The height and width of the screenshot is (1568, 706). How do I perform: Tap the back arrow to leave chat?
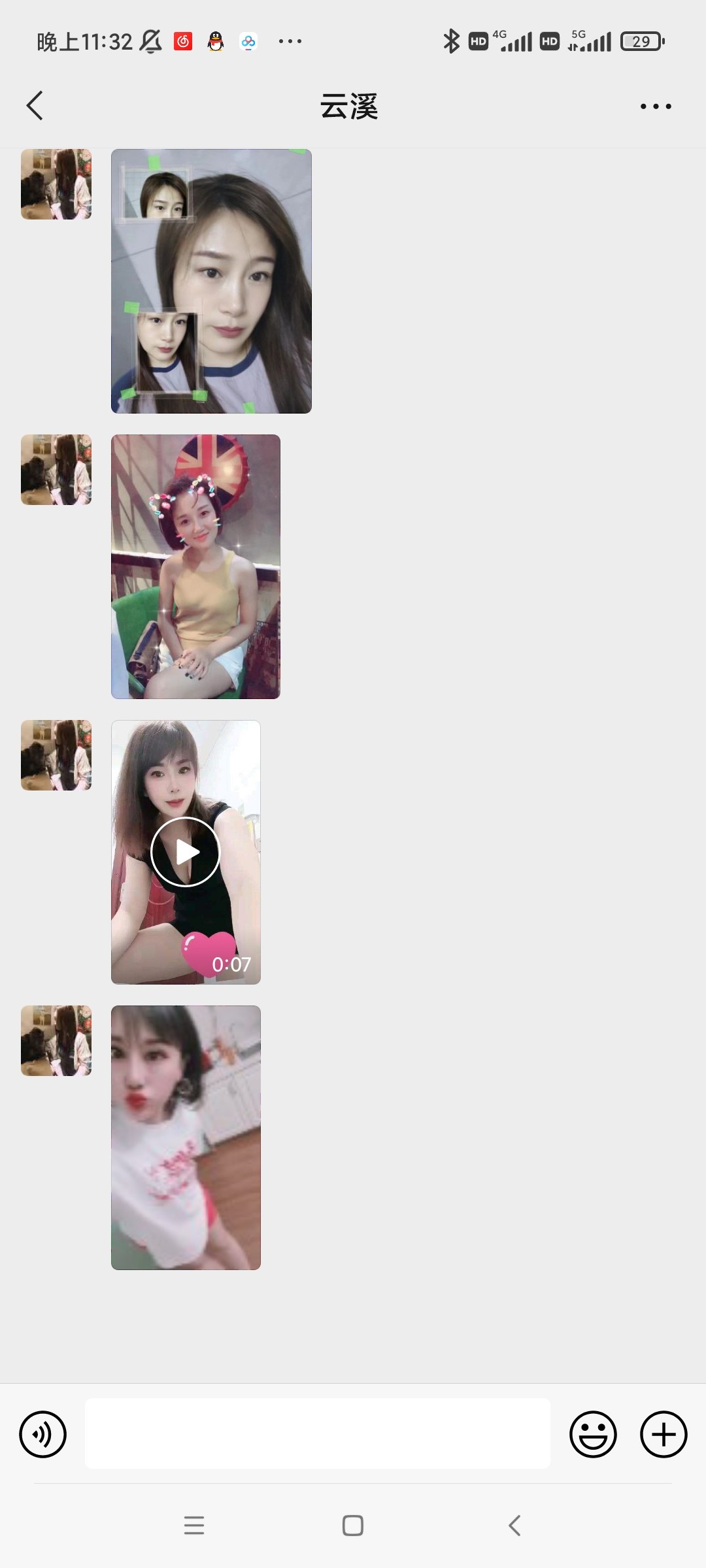coord(35,105)
